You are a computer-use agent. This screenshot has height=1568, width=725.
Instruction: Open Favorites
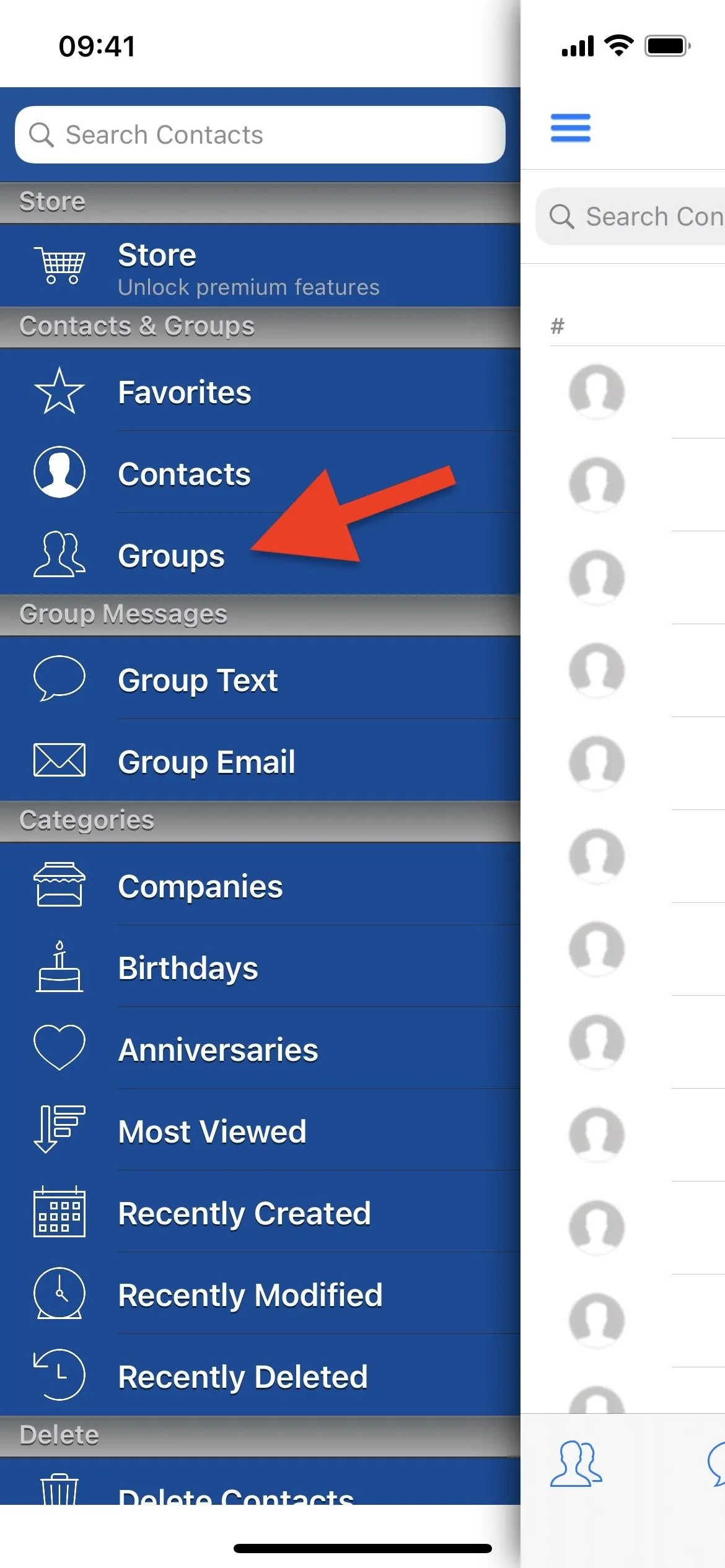[260, 391]
